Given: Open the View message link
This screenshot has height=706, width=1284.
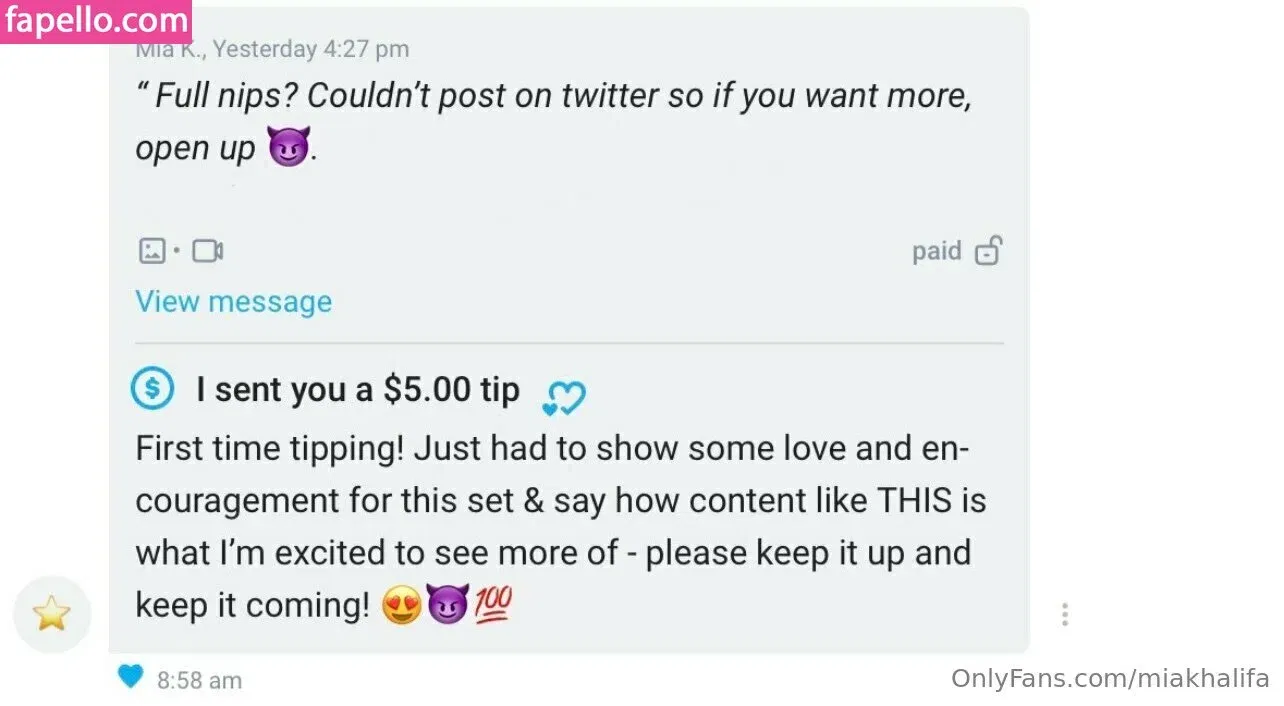Looking at the screenshot, I should pyautogui.click(x=233, y=302).
